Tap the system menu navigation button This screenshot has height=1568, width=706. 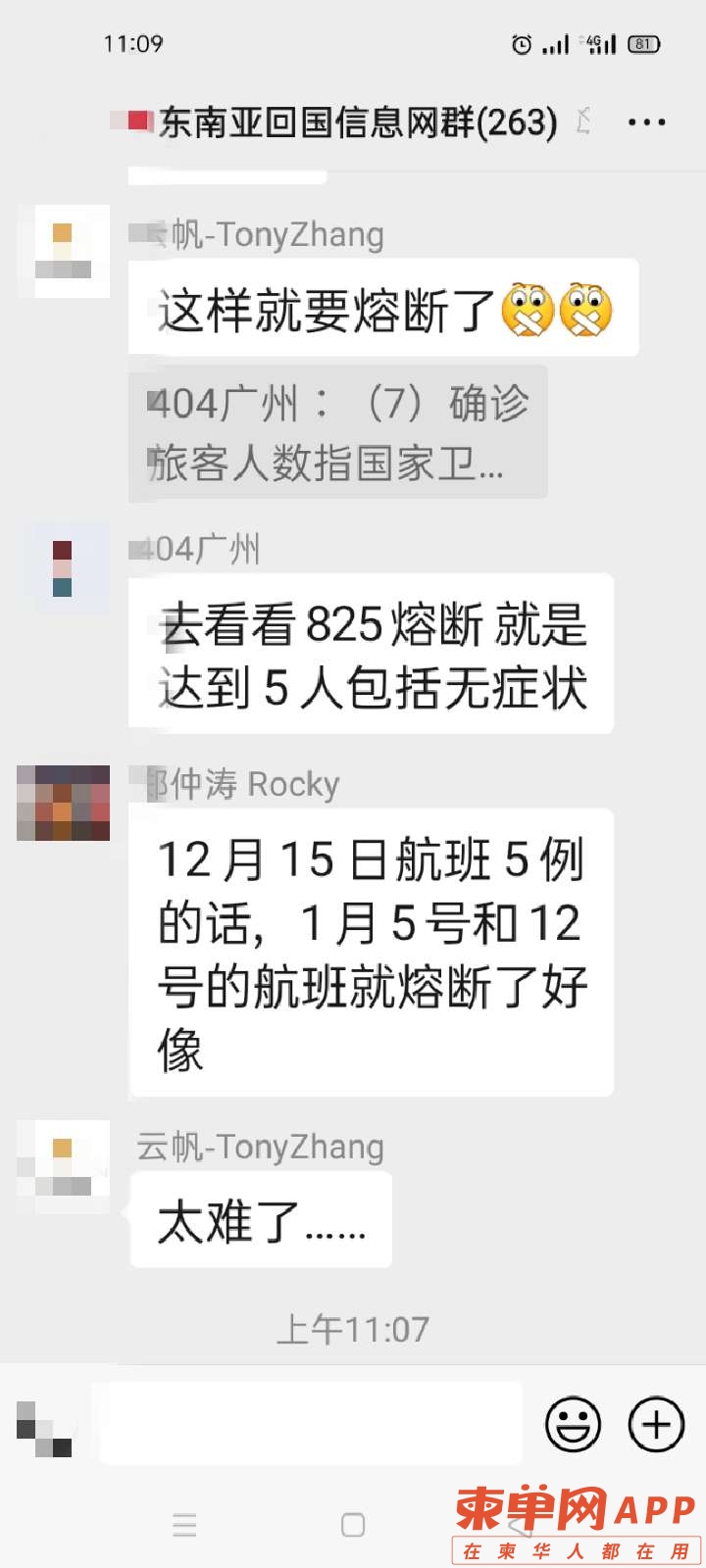tap(184, 1525)
